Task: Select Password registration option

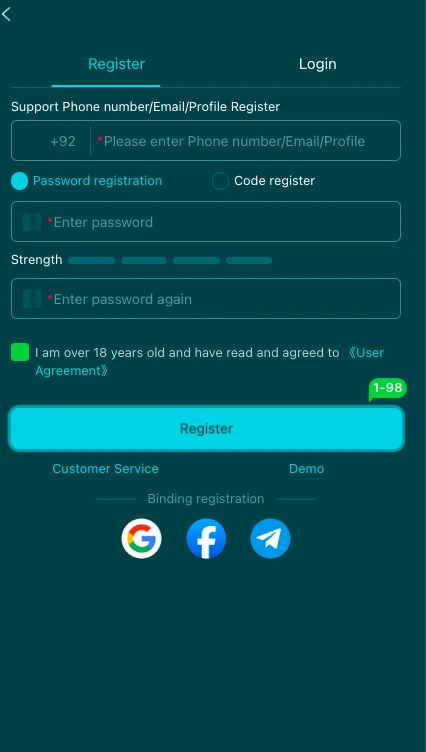Action: (86, 181)
